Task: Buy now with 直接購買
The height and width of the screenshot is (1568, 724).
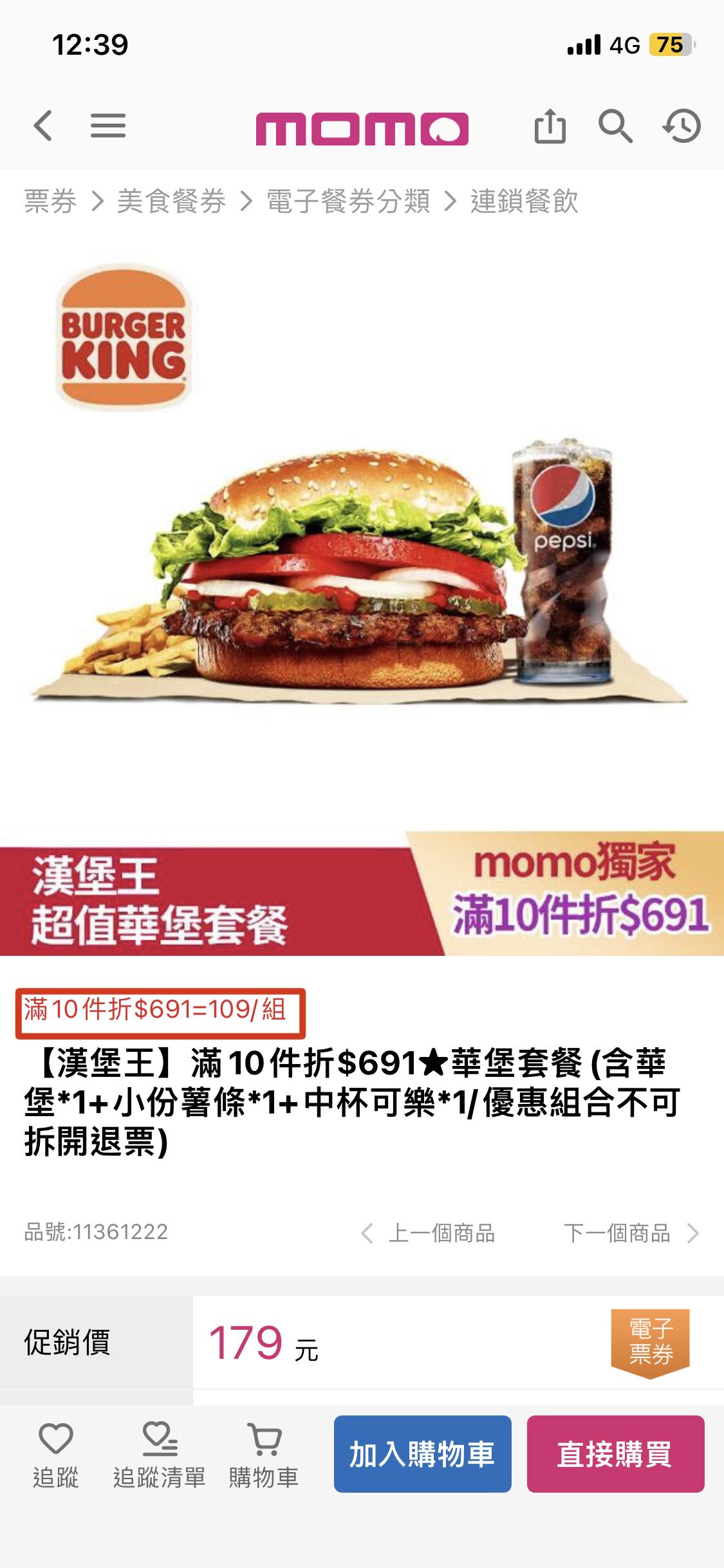Action: click(615, 1454)
